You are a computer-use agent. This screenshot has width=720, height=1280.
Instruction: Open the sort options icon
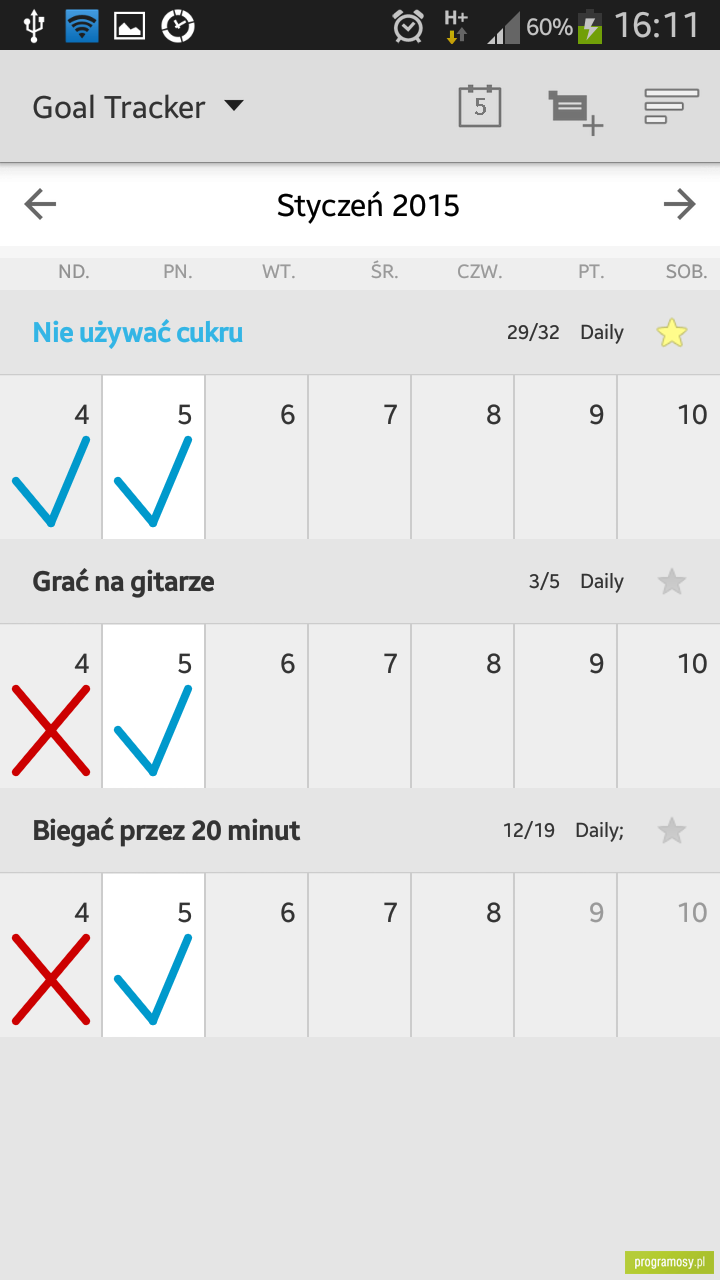pos(671,106)
